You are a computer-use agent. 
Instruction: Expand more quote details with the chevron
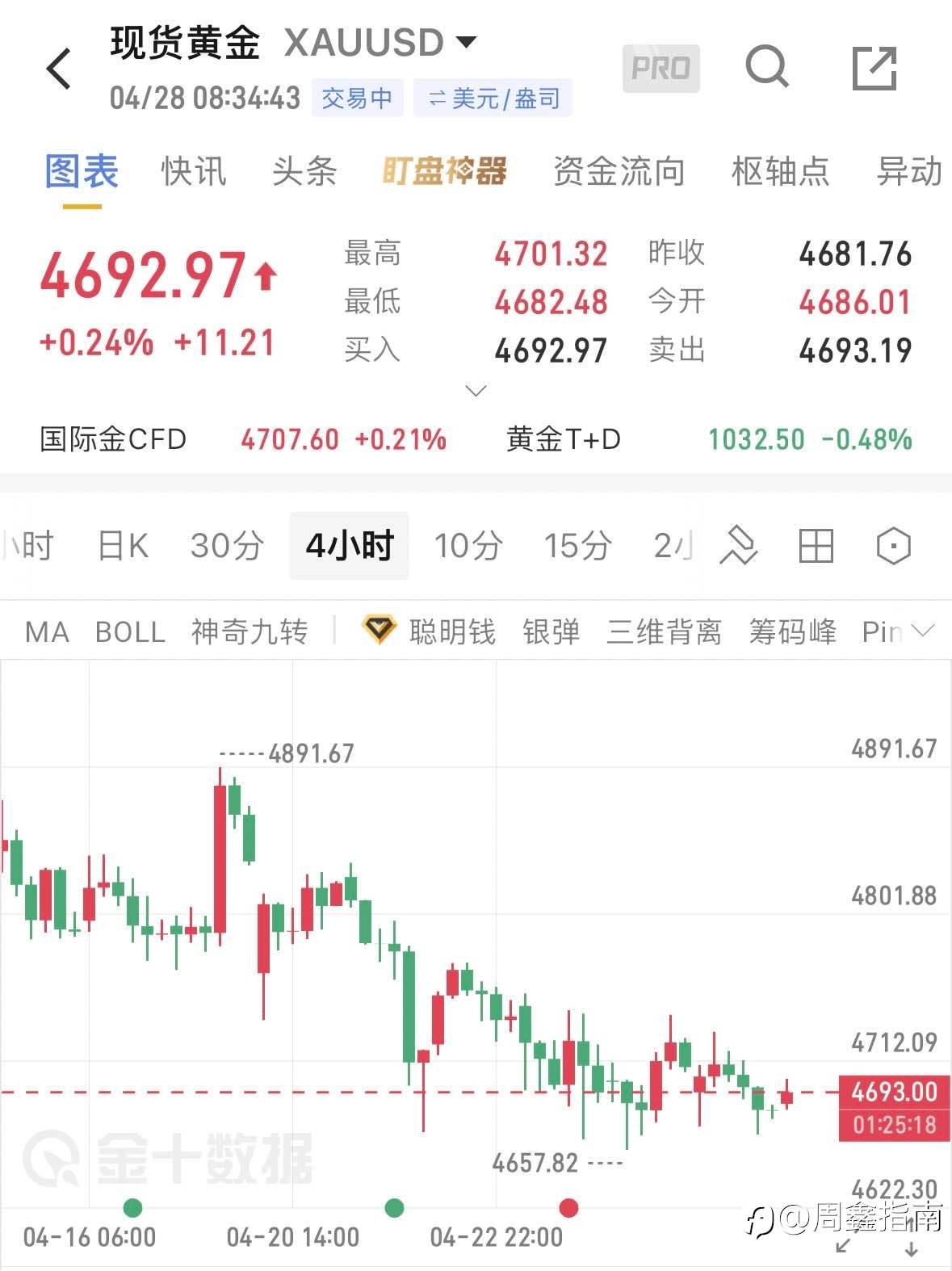(x=476, y=391)
